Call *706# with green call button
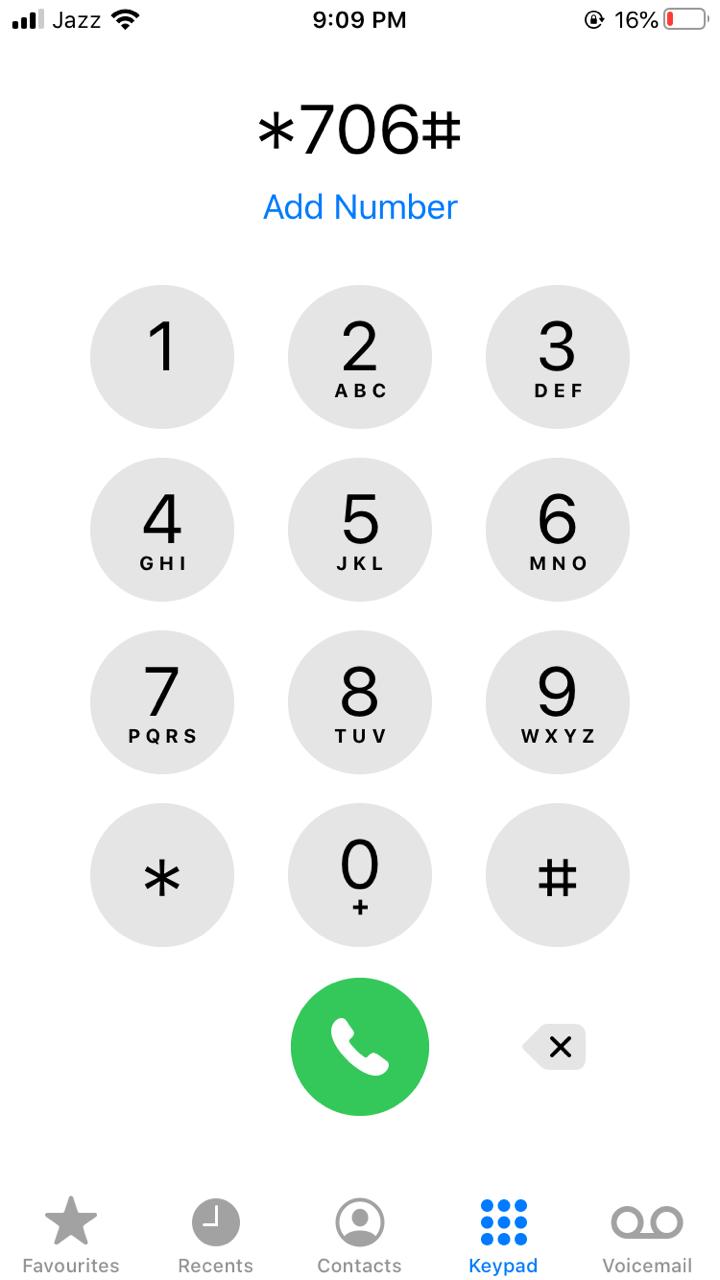This screenshot has height=1280, width=720. (360, 1046)
